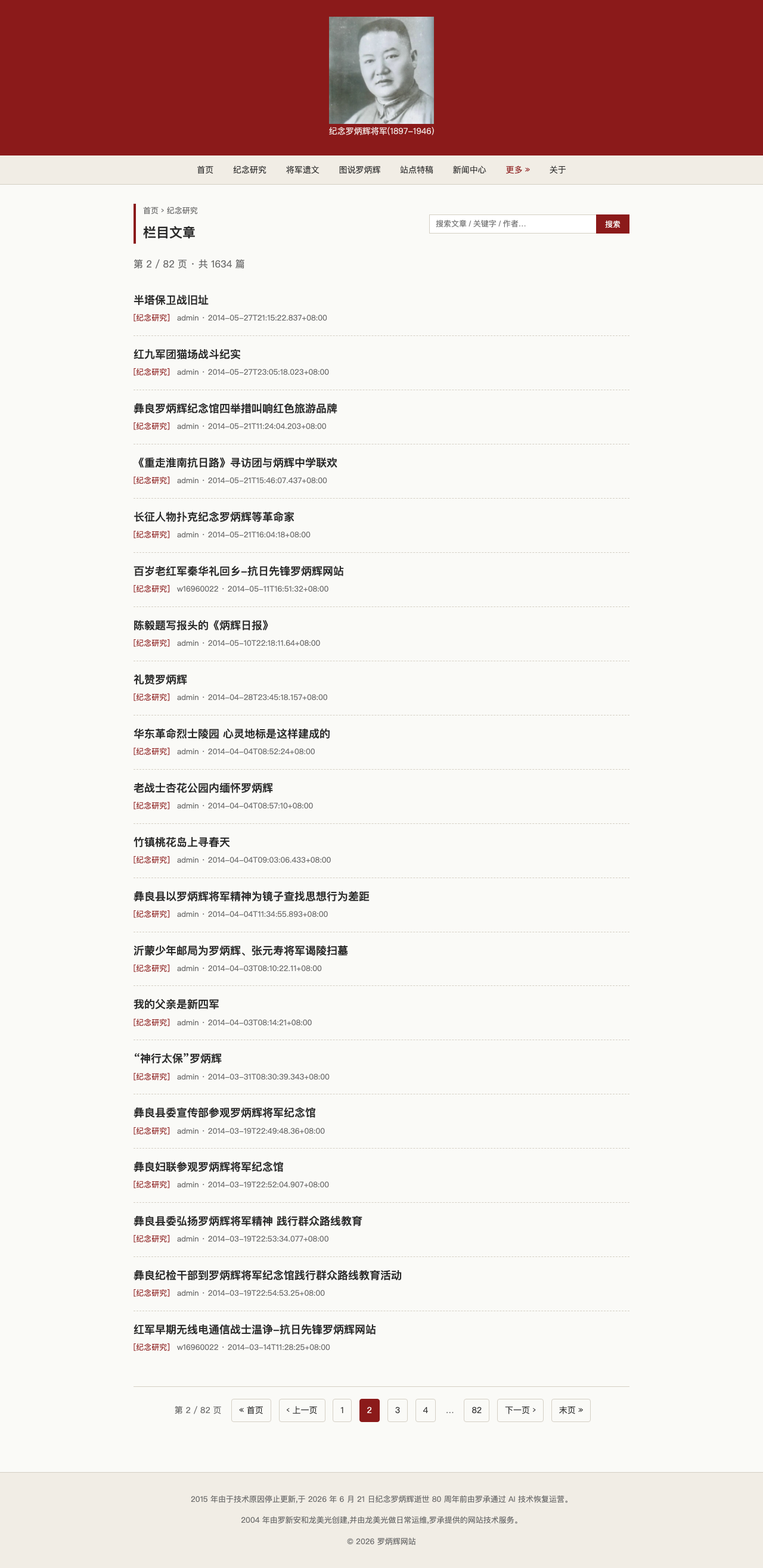Screen dimensions: 763x1568
Task: Tap the search articles input field
Action: click(x=512, y=224)
